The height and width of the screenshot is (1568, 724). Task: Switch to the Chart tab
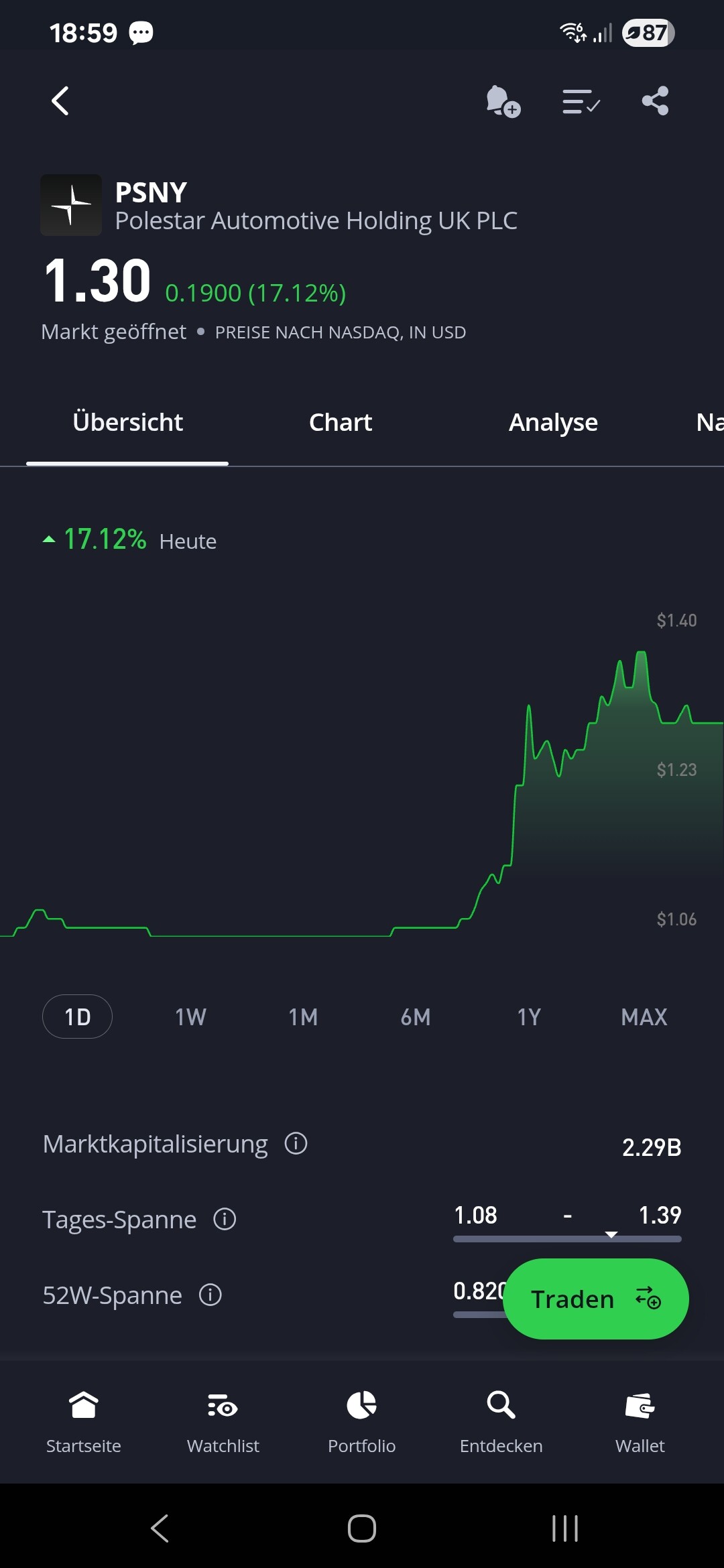tap(341, 422)
